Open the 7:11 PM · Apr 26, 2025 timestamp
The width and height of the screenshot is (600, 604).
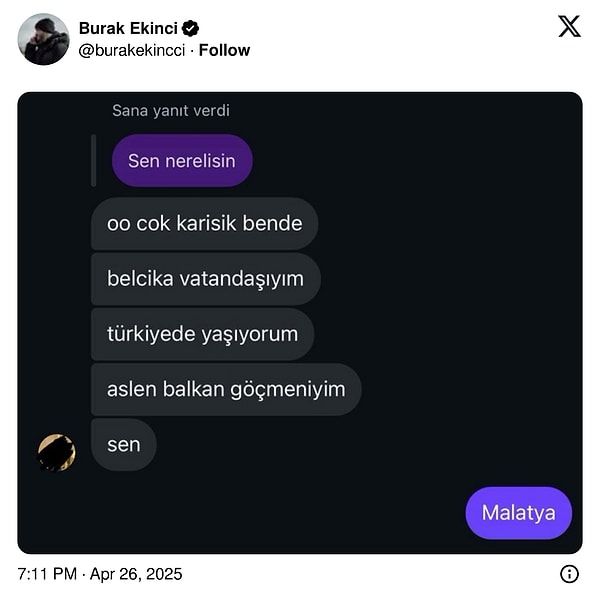100,574
